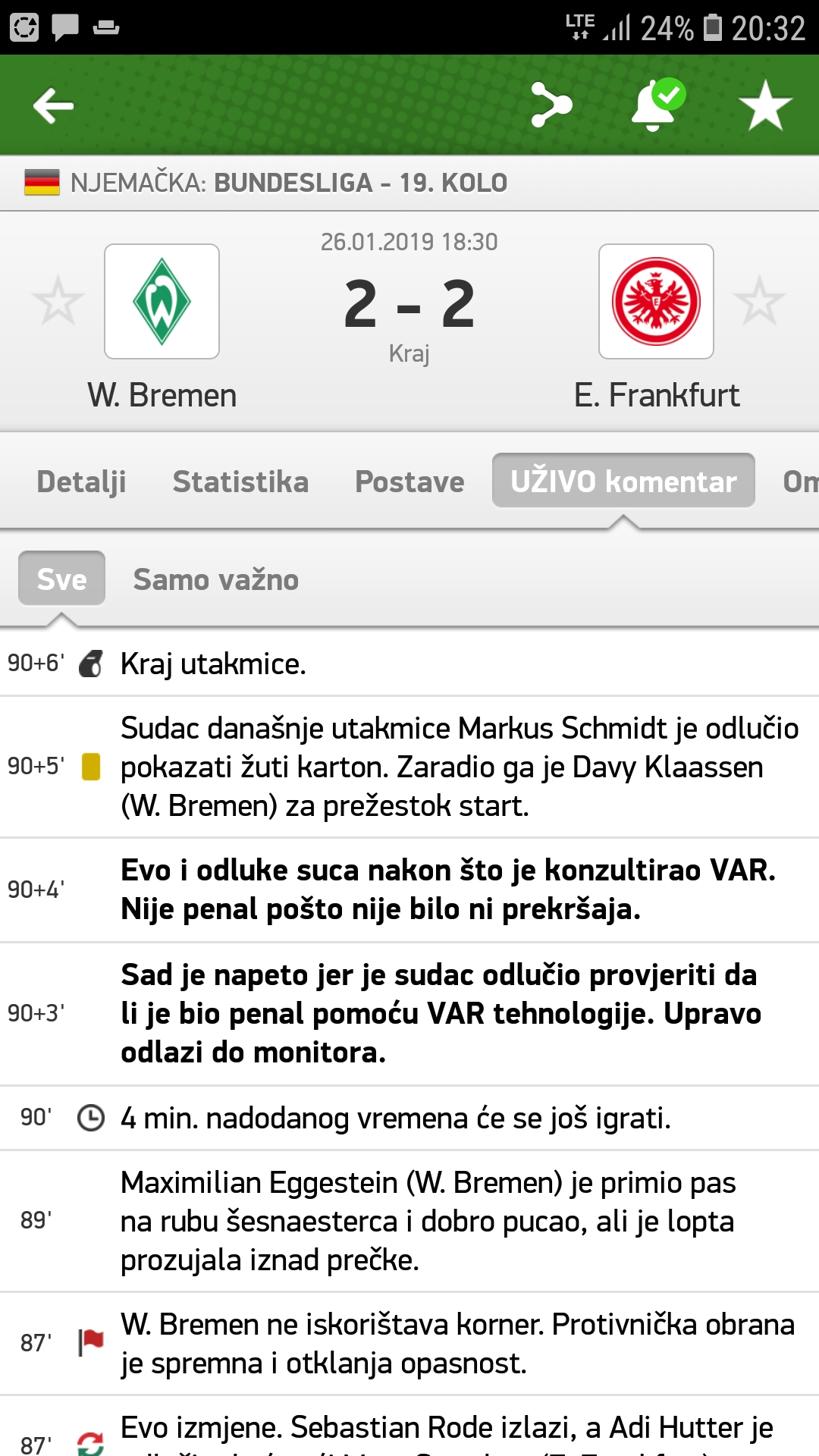
Task: Show all commentary with Sve filter
Action: pos(61,579)
